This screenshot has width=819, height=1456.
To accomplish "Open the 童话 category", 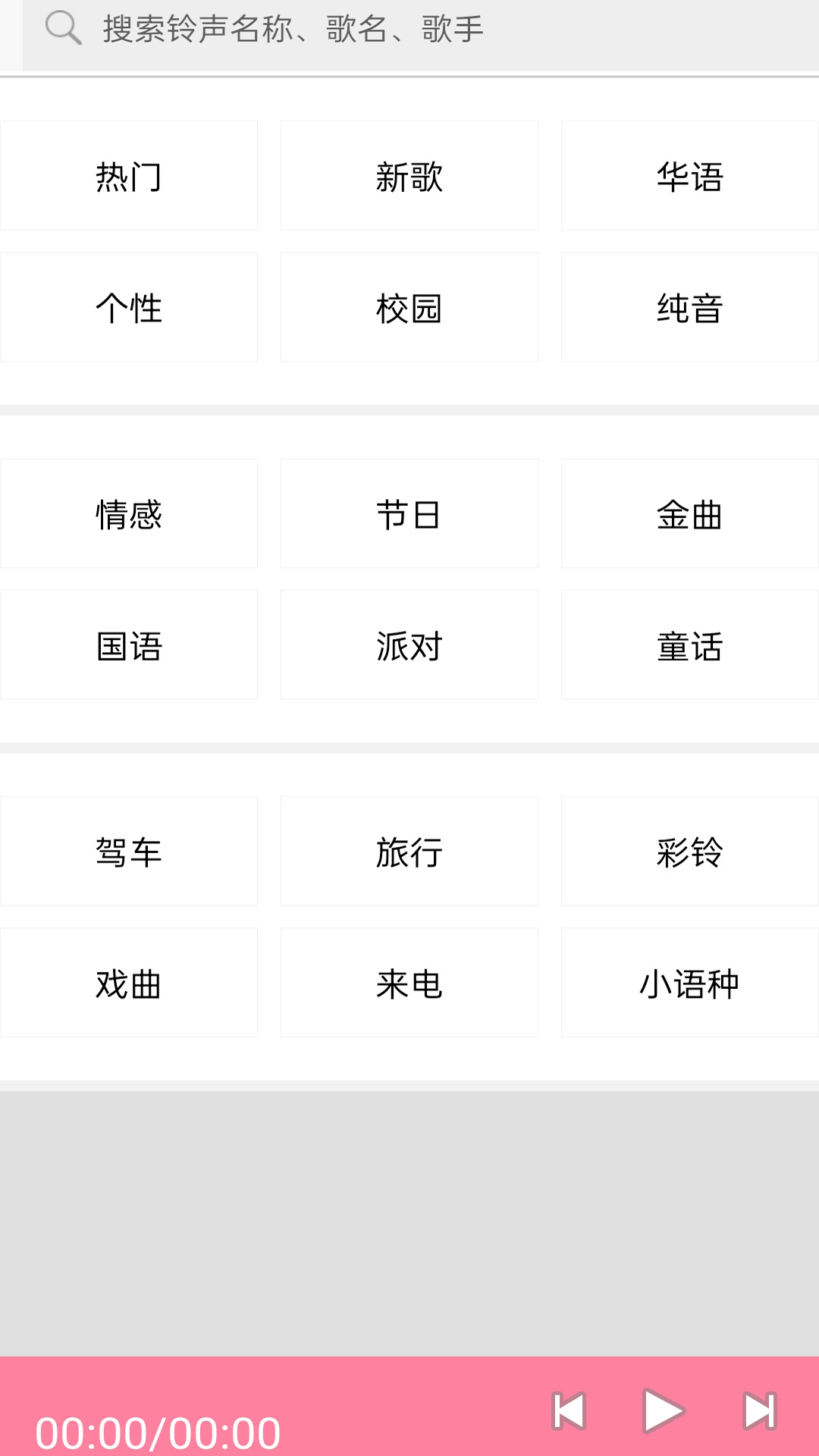I will (x=689, y=645).
